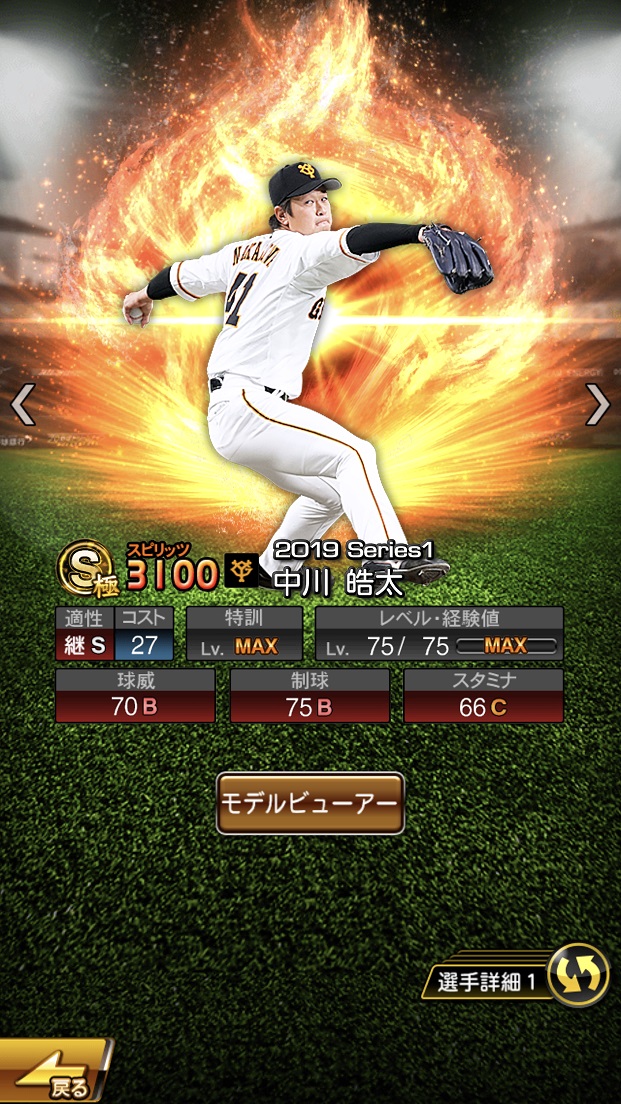Image resolution: width=621 pixels, height=1104 pixels.
Task: Switch the 選手詳細 1 player detail view
Action: click(x=577, y=976)
